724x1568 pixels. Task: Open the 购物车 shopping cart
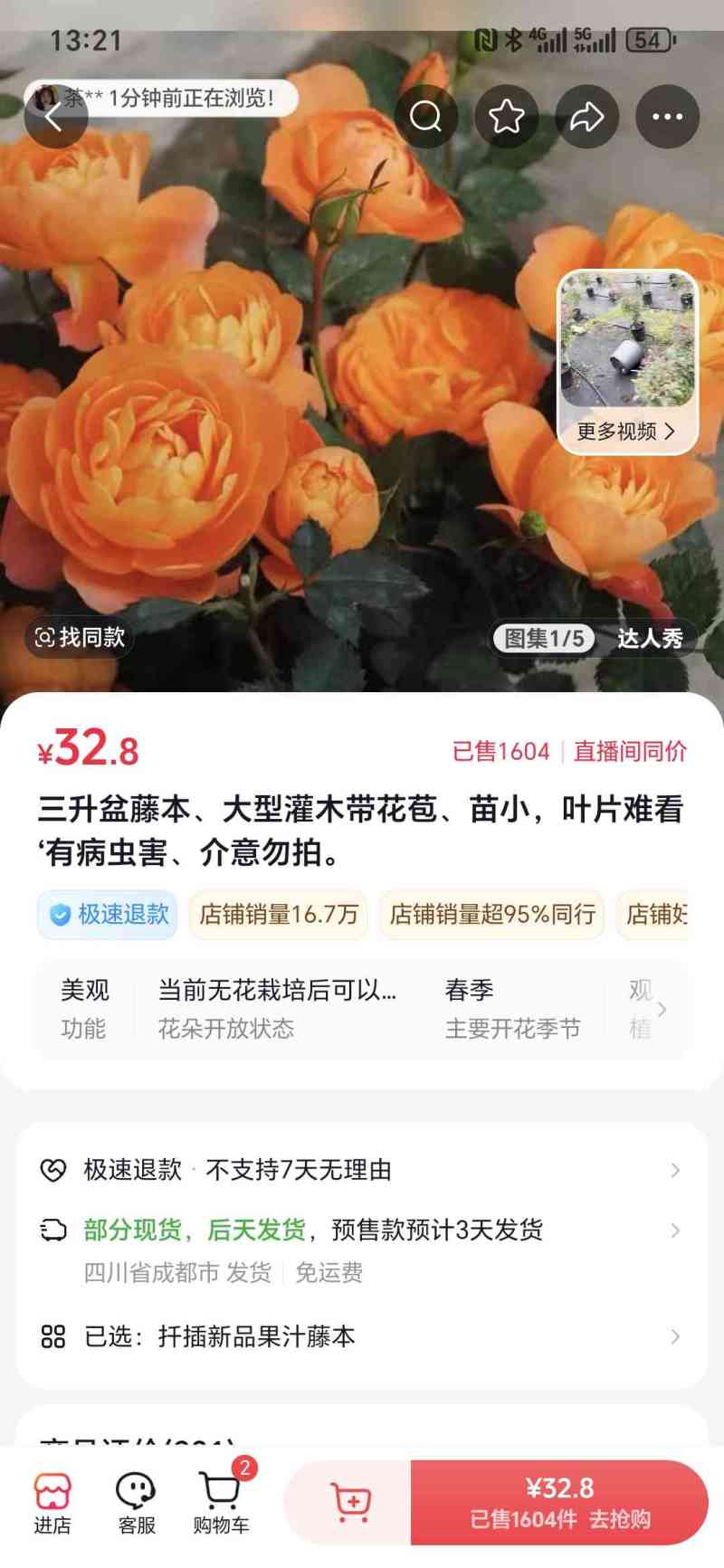coord(220,1503)
